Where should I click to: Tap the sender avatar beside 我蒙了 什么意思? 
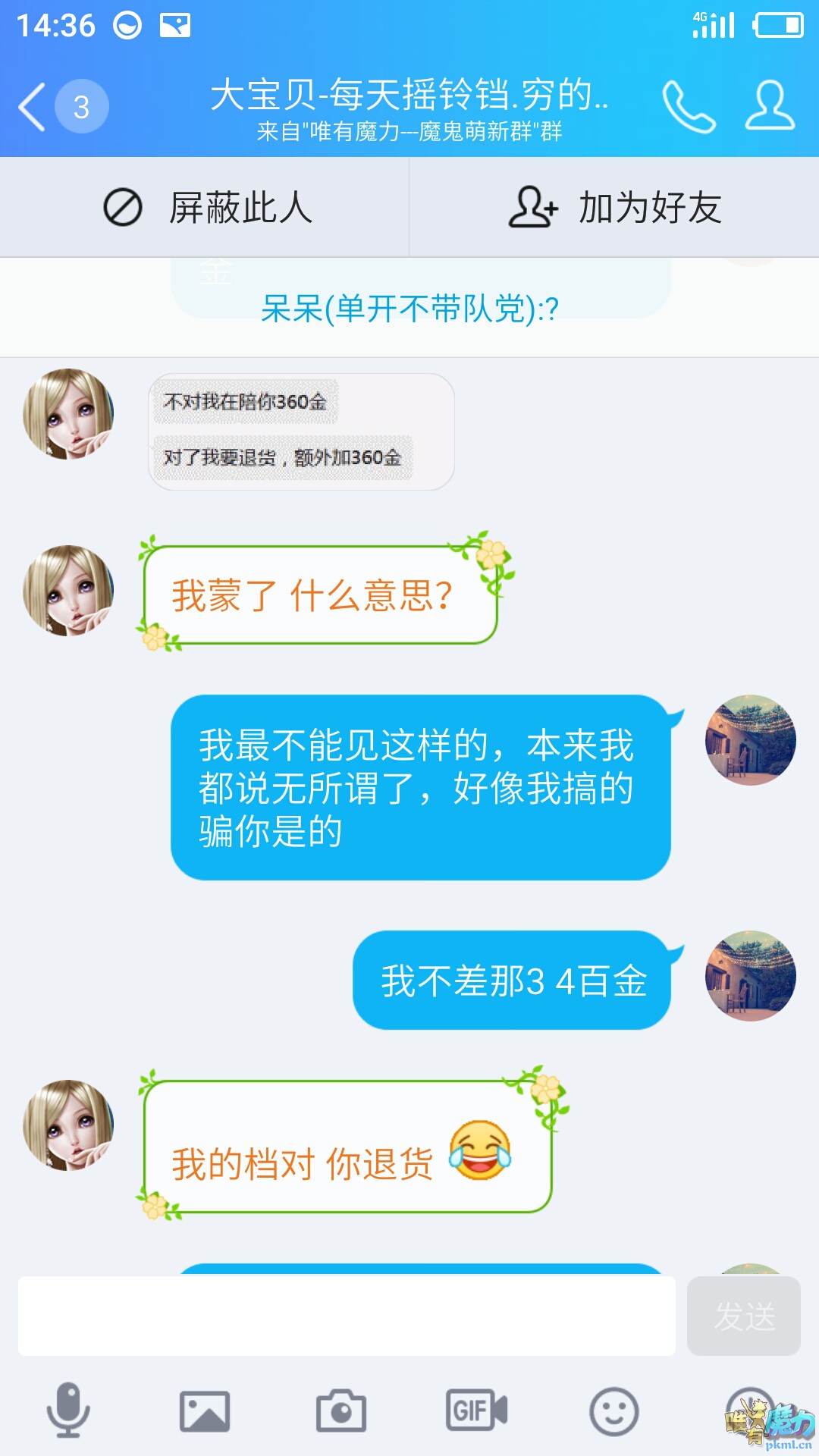pyautogui.click(x=68, y=590)
